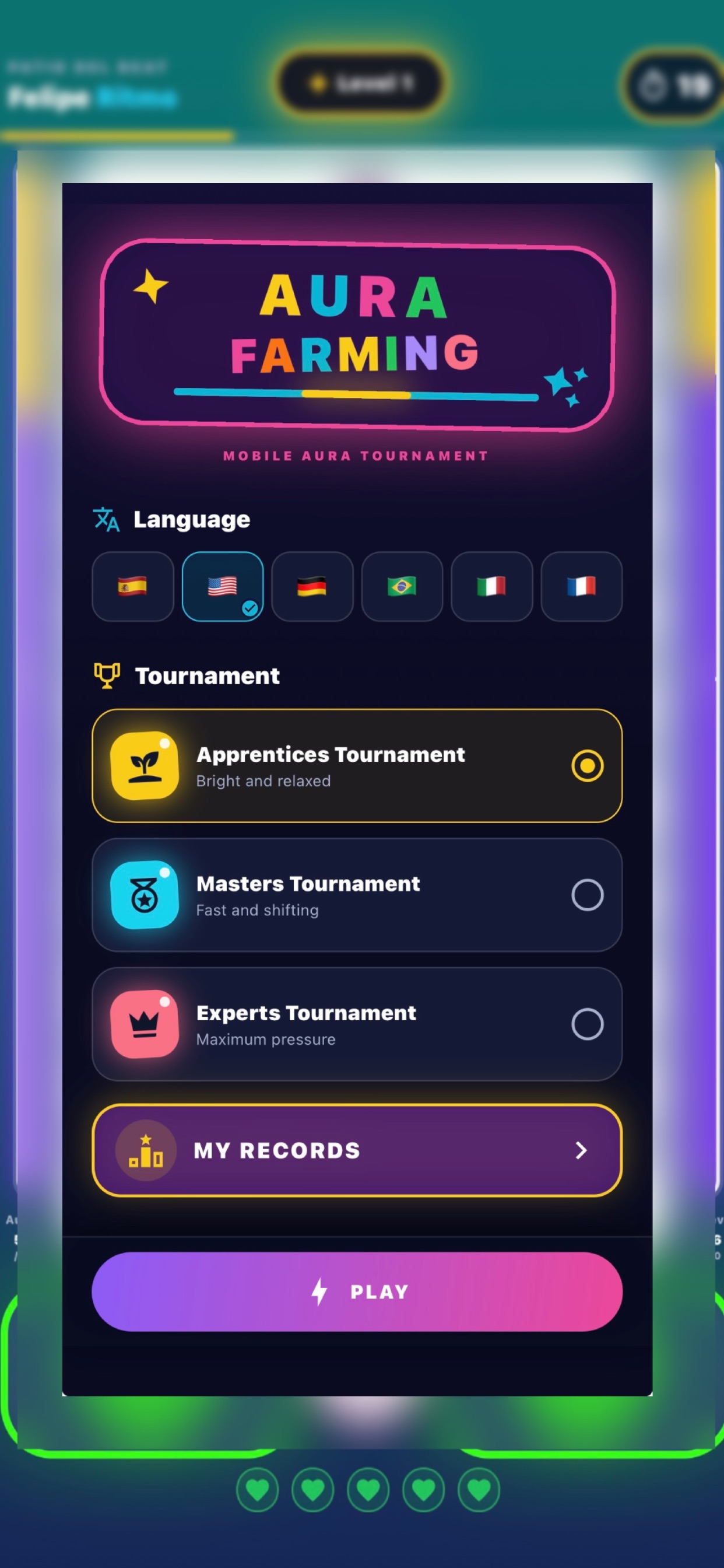Select Apprentices Tournament option
This screenshot has height=1568, width=724.
[x=357, y=766]
